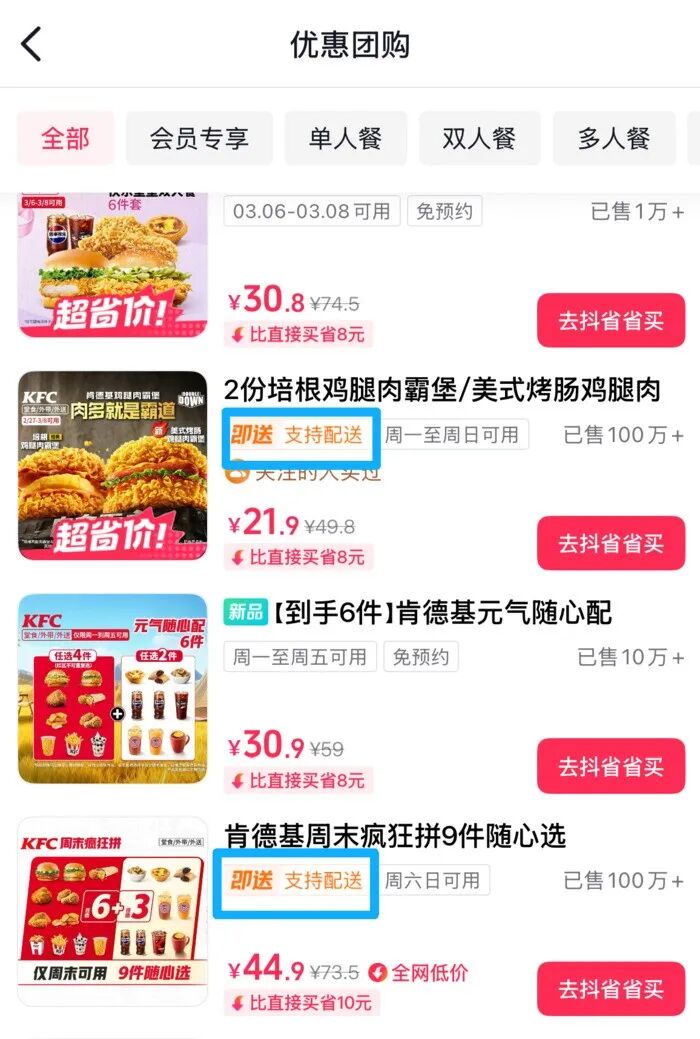Tap 去抖省省买 for the ¥30.8 deal

(610, 321)
